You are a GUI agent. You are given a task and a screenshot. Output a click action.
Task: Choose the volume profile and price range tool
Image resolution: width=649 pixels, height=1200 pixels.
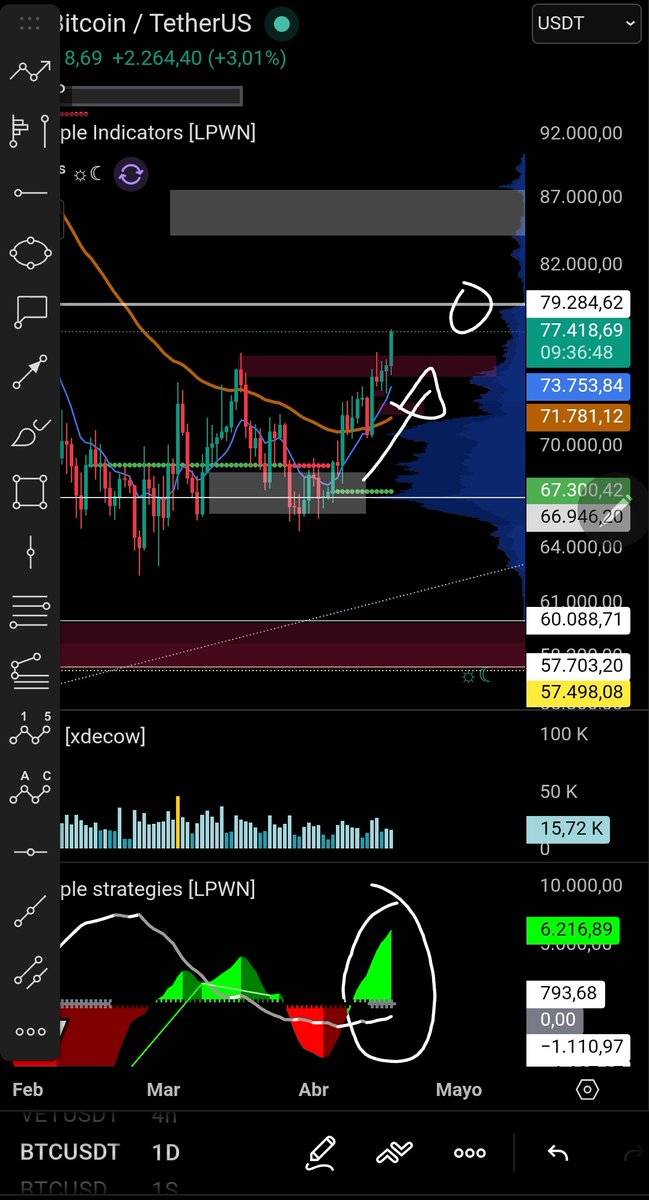pos(30,129)
